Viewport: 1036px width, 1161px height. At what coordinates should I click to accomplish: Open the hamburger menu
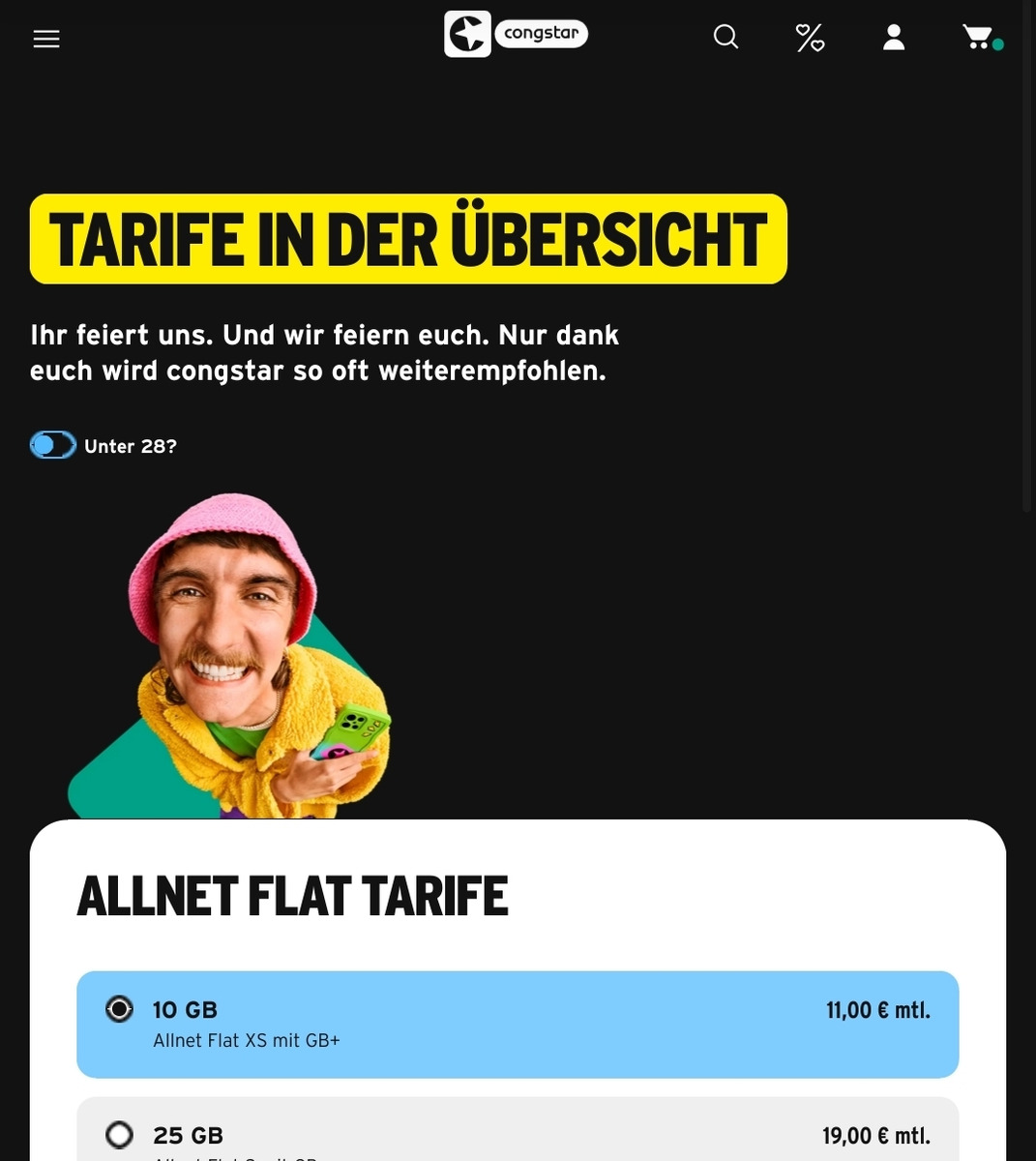[46, 39]
